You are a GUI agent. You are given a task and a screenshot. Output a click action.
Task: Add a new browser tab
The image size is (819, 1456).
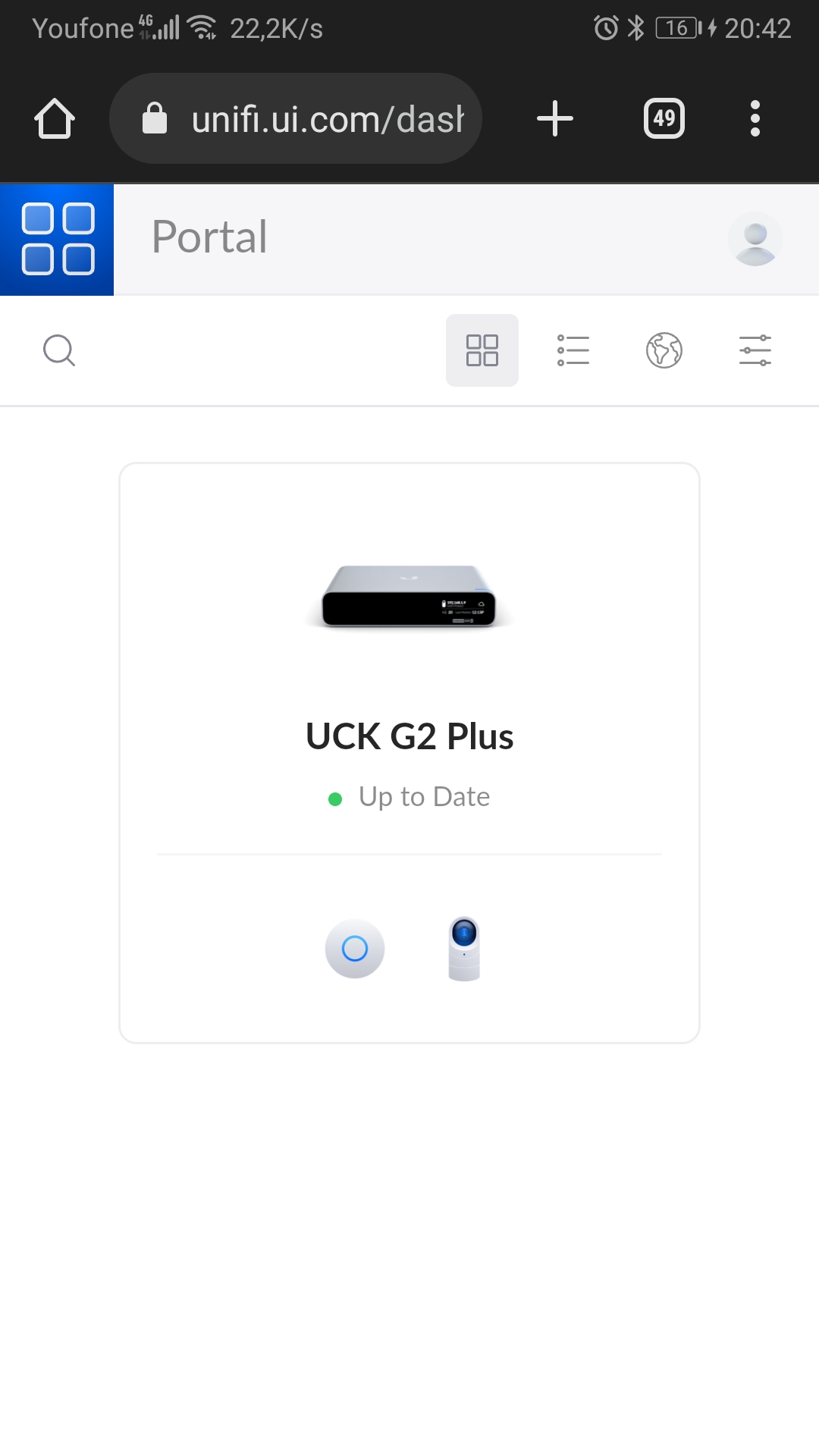click(555, 119)
